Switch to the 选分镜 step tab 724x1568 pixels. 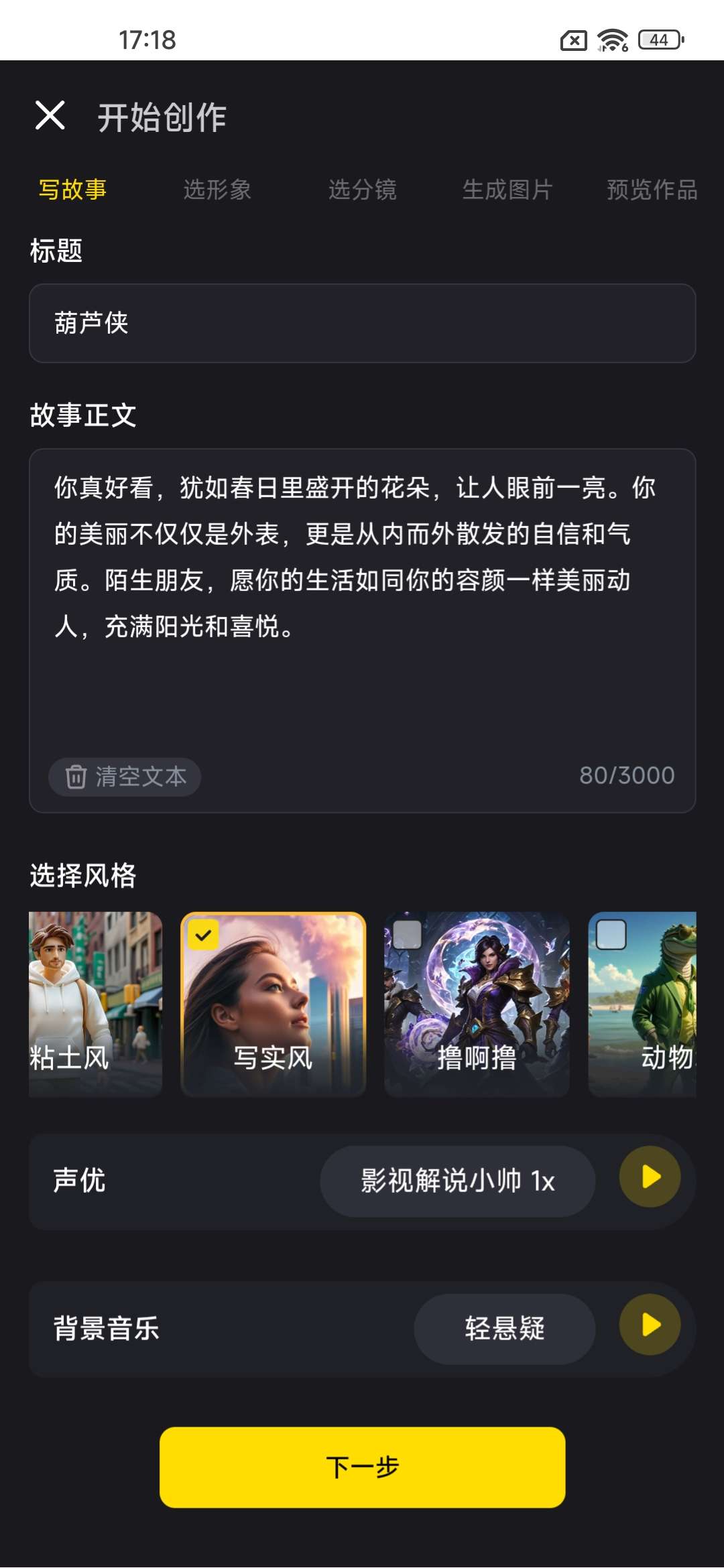click(362, 190)
